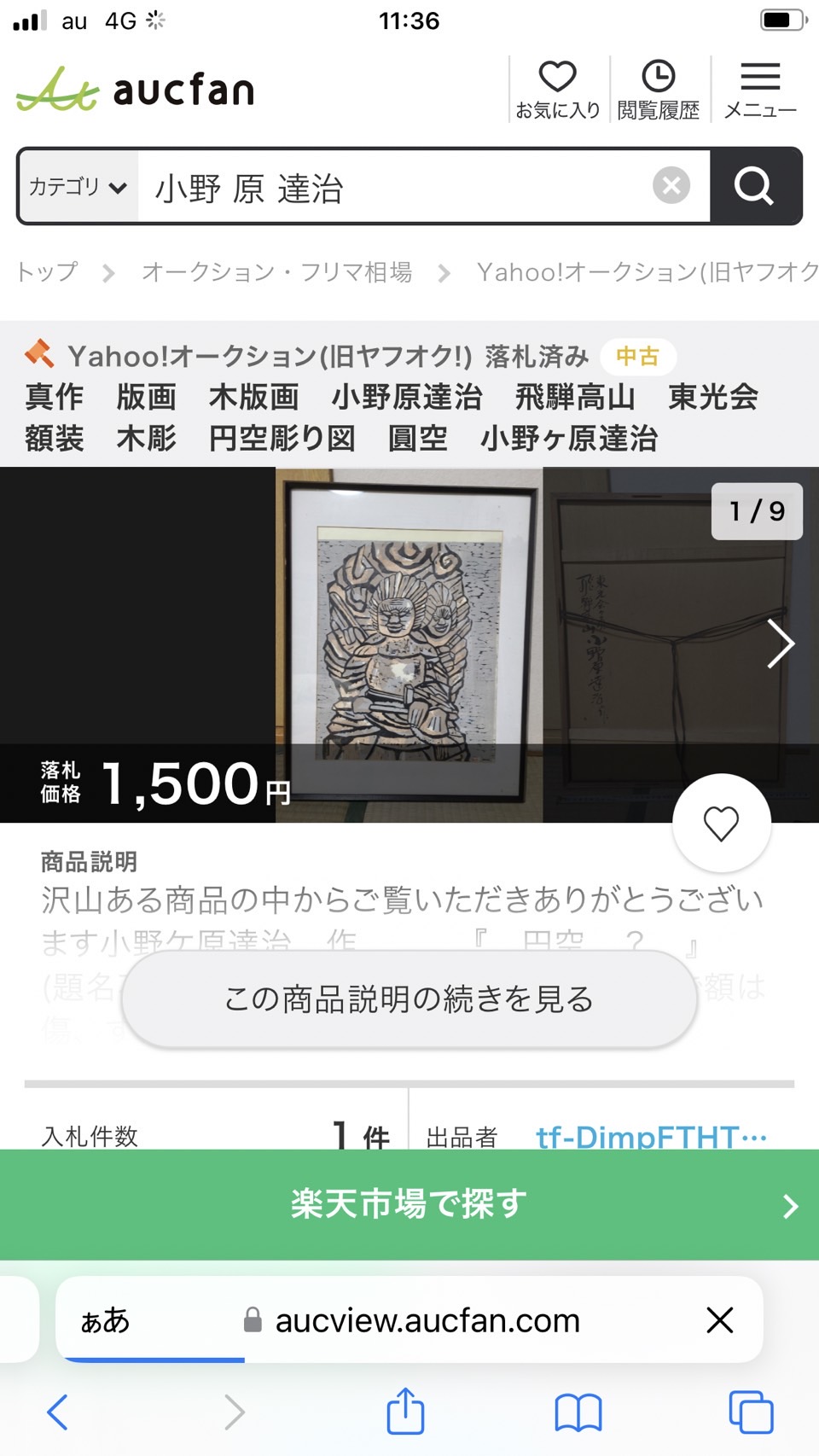Open seller tf-DimpFTHT profile
This screenshot has width=819, height=1456.
[650, 1136]
